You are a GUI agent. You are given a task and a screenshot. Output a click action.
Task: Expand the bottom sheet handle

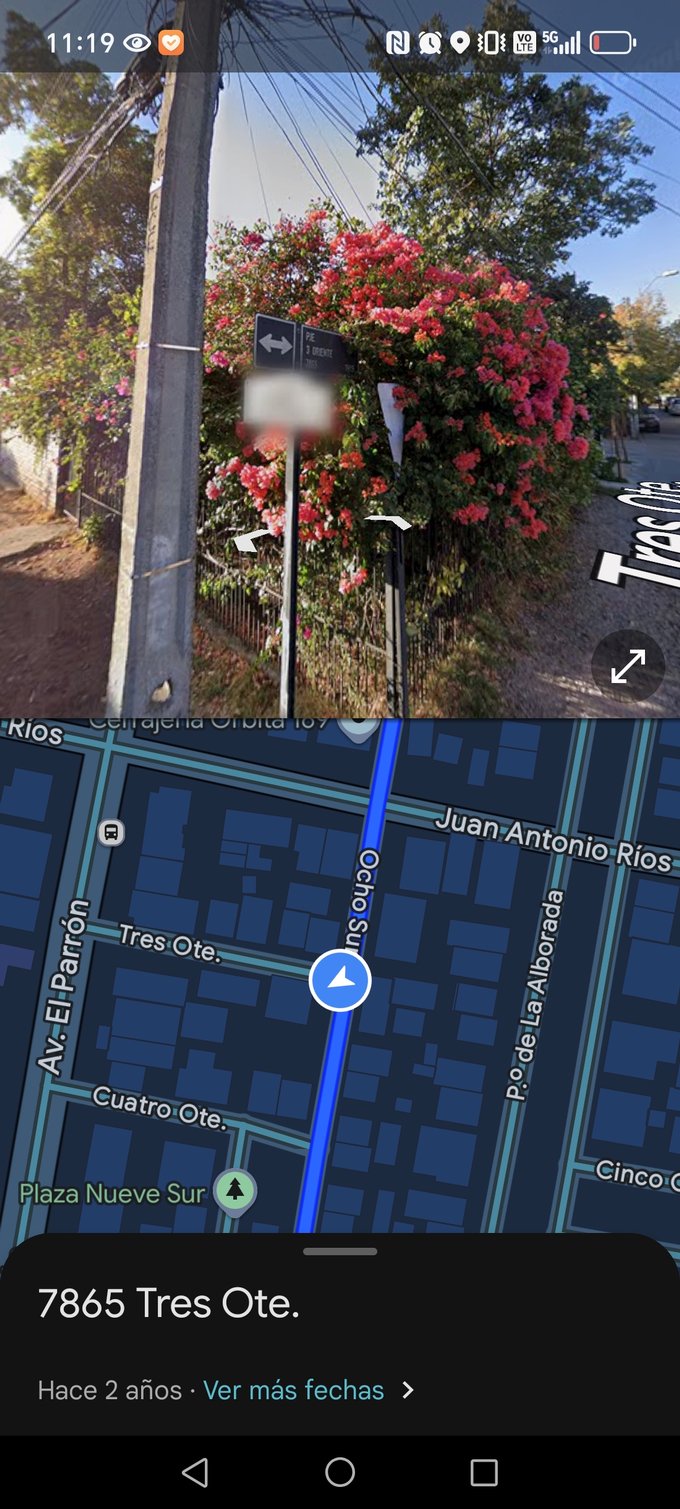[340, 1251]
